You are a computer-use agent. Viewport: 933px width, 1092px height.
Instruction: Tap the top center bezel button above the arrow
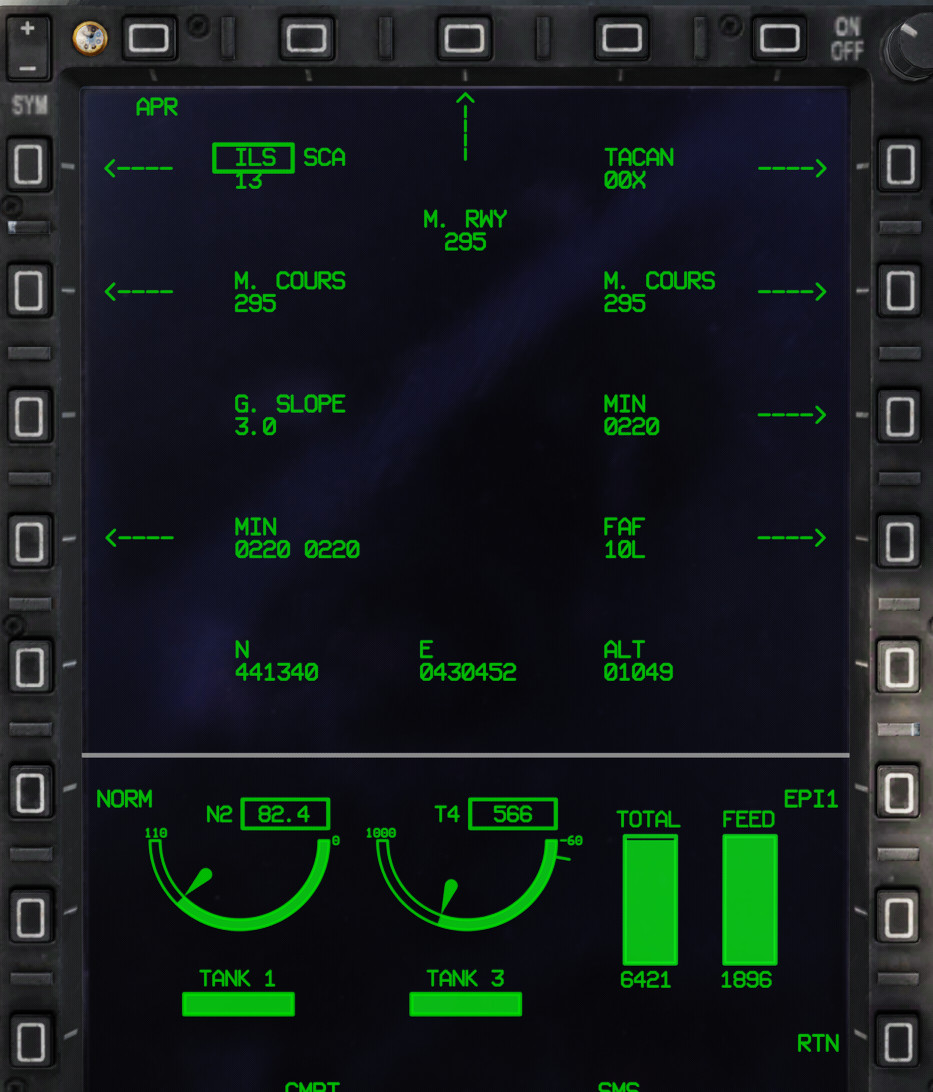pos(463,39)
